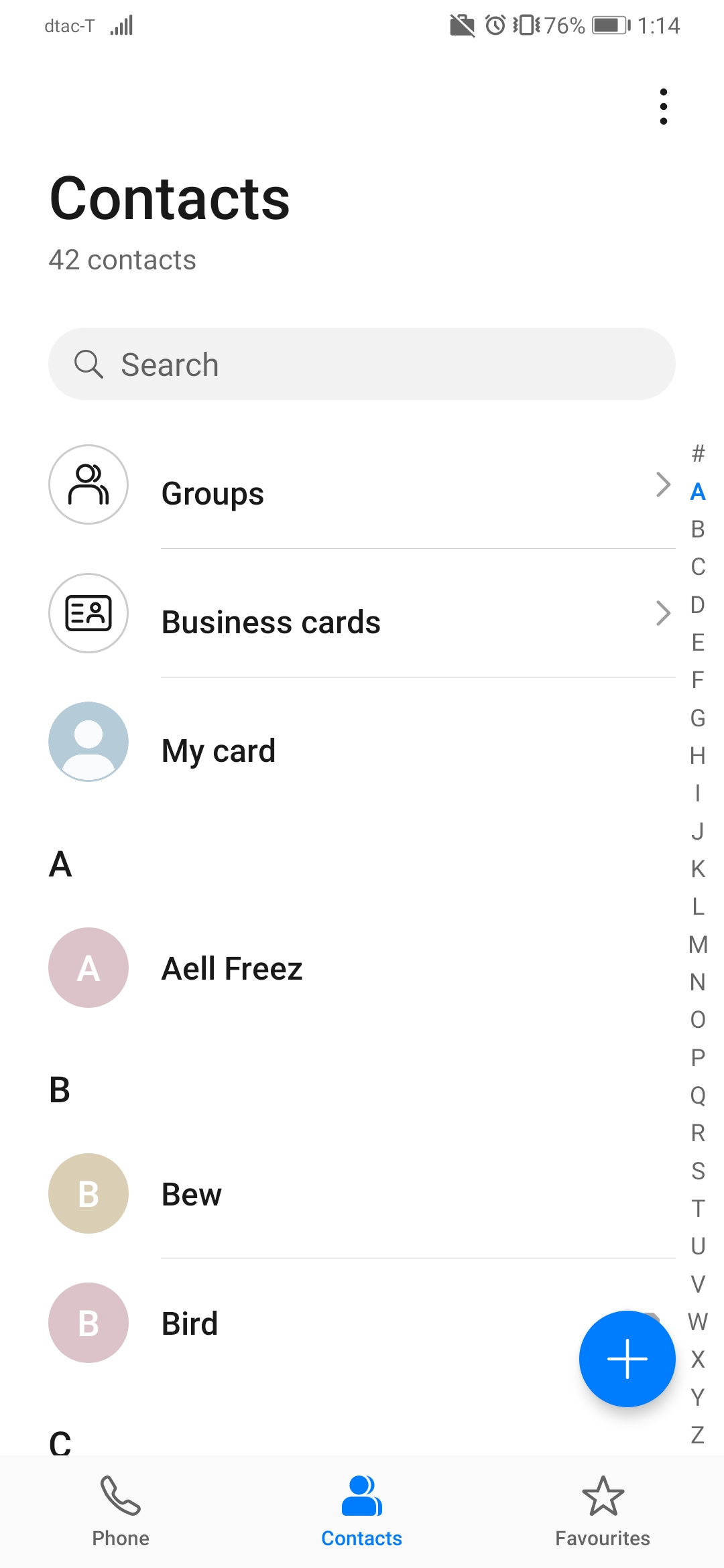Jump to letter M in the index

(698, 944)
